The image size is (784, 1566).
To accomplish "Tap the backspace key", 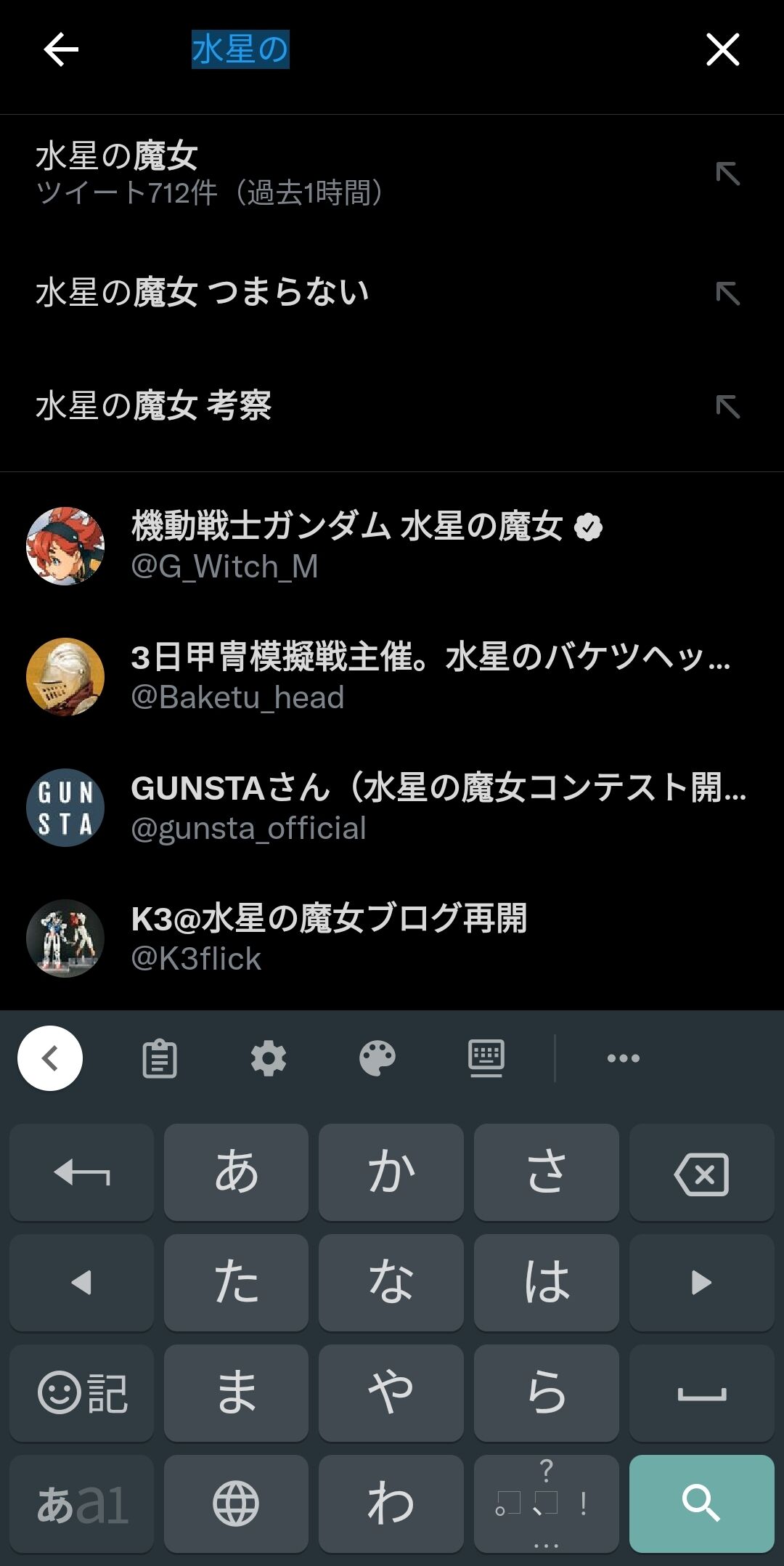I will click(701, 1173).
